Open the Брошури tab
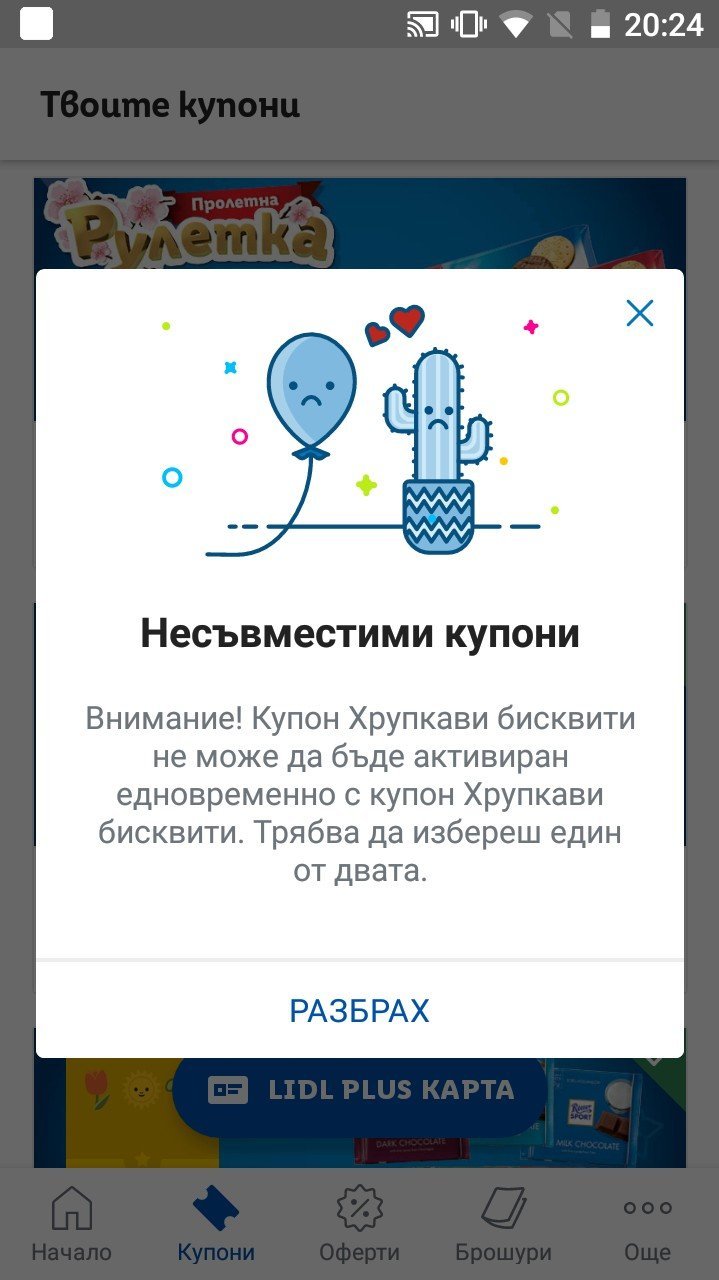 tap(503, 1224)
